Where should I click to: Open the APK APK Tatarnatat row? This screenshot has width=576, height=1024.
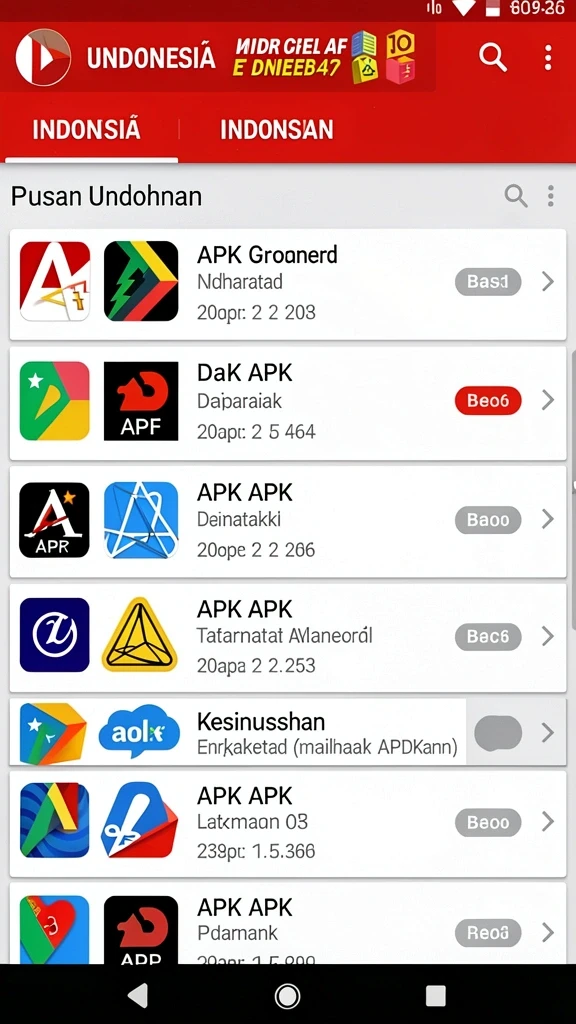coord(288,637)
